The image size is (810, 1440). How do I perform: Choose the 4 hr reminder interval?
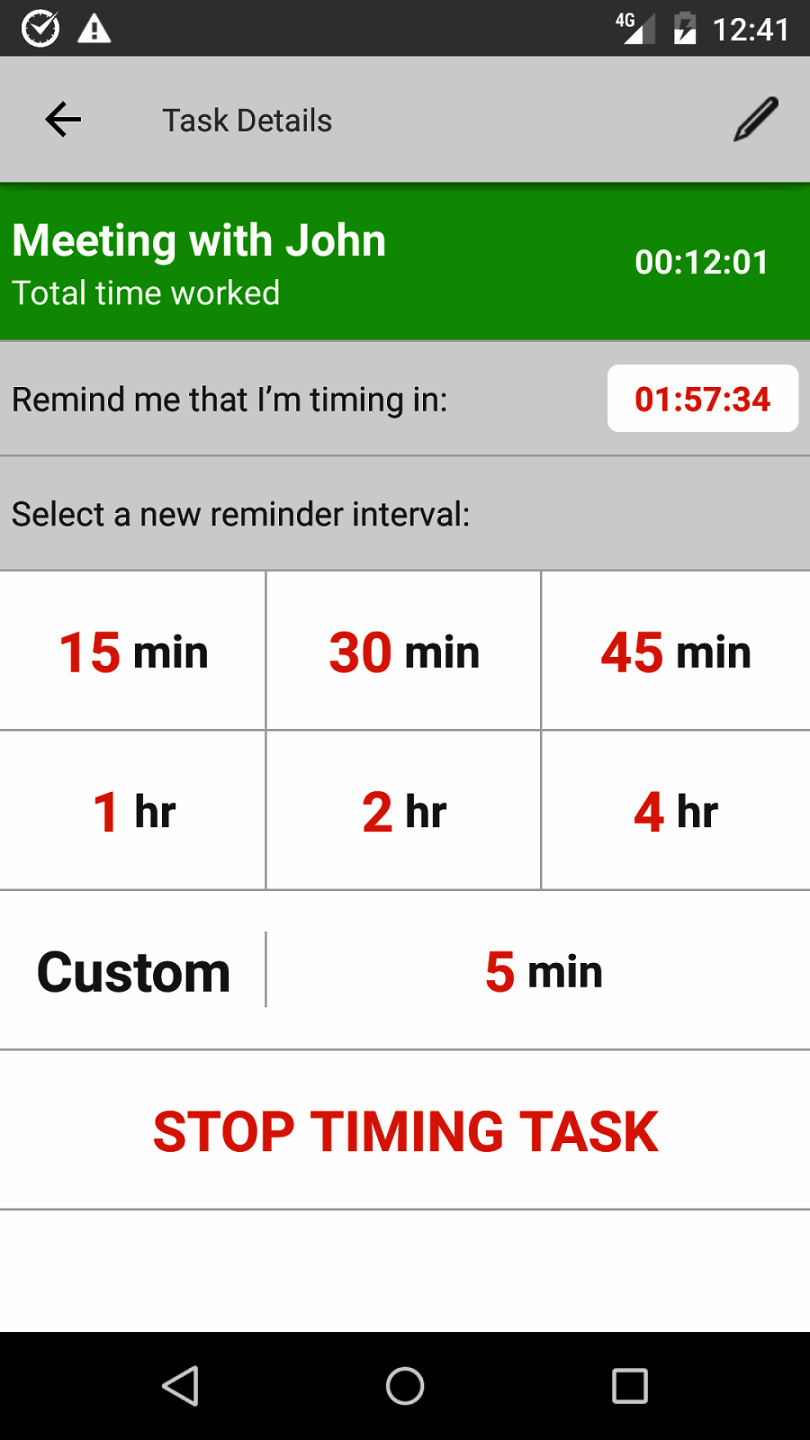point(676,811)
